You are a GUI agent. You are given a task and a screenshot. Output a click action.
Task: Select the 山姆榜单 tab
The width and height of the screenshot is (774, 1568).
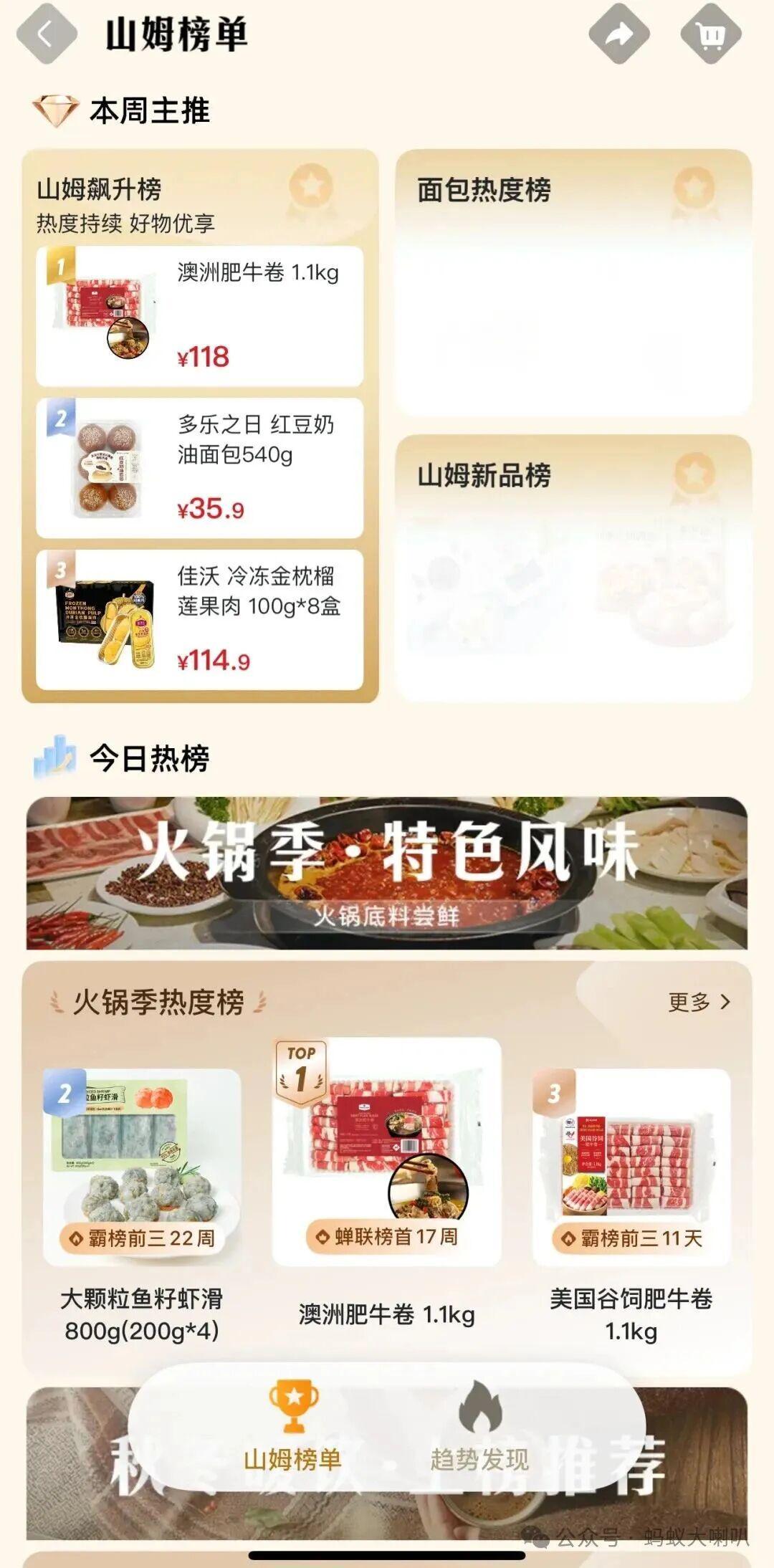[x=292, y=1426]
